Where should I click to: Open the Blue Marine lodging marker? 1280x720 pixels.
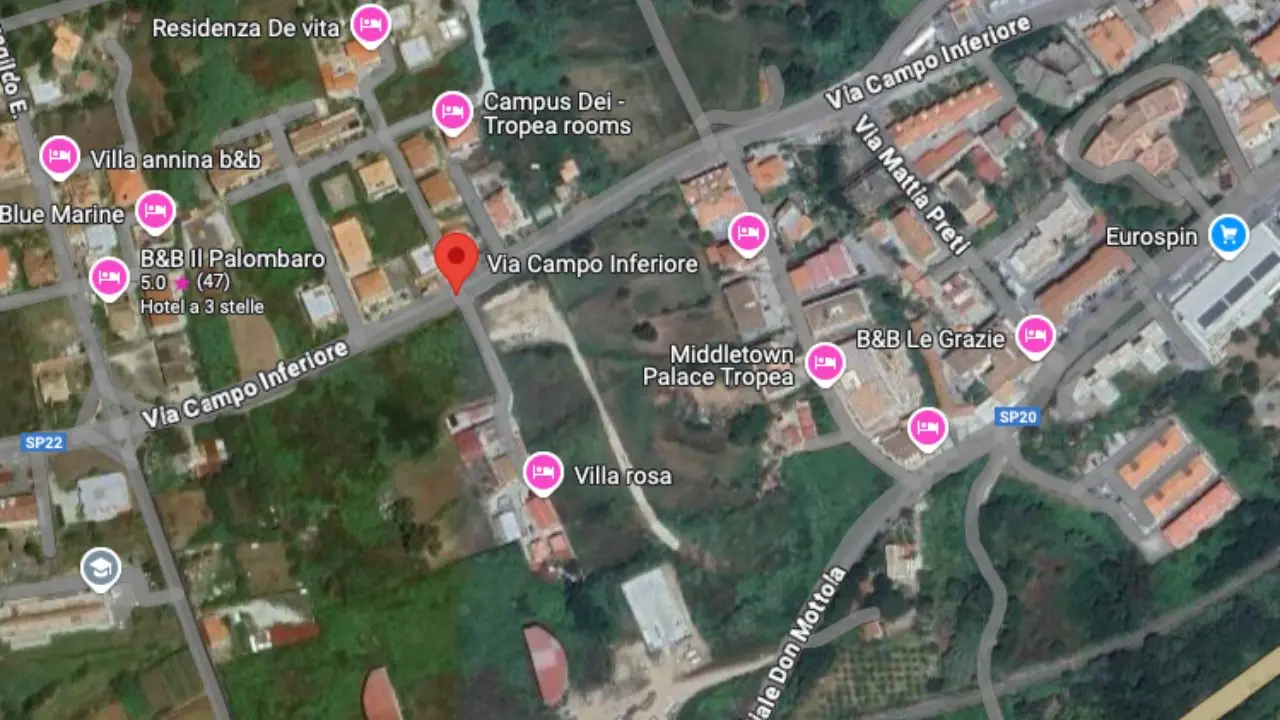155,210
